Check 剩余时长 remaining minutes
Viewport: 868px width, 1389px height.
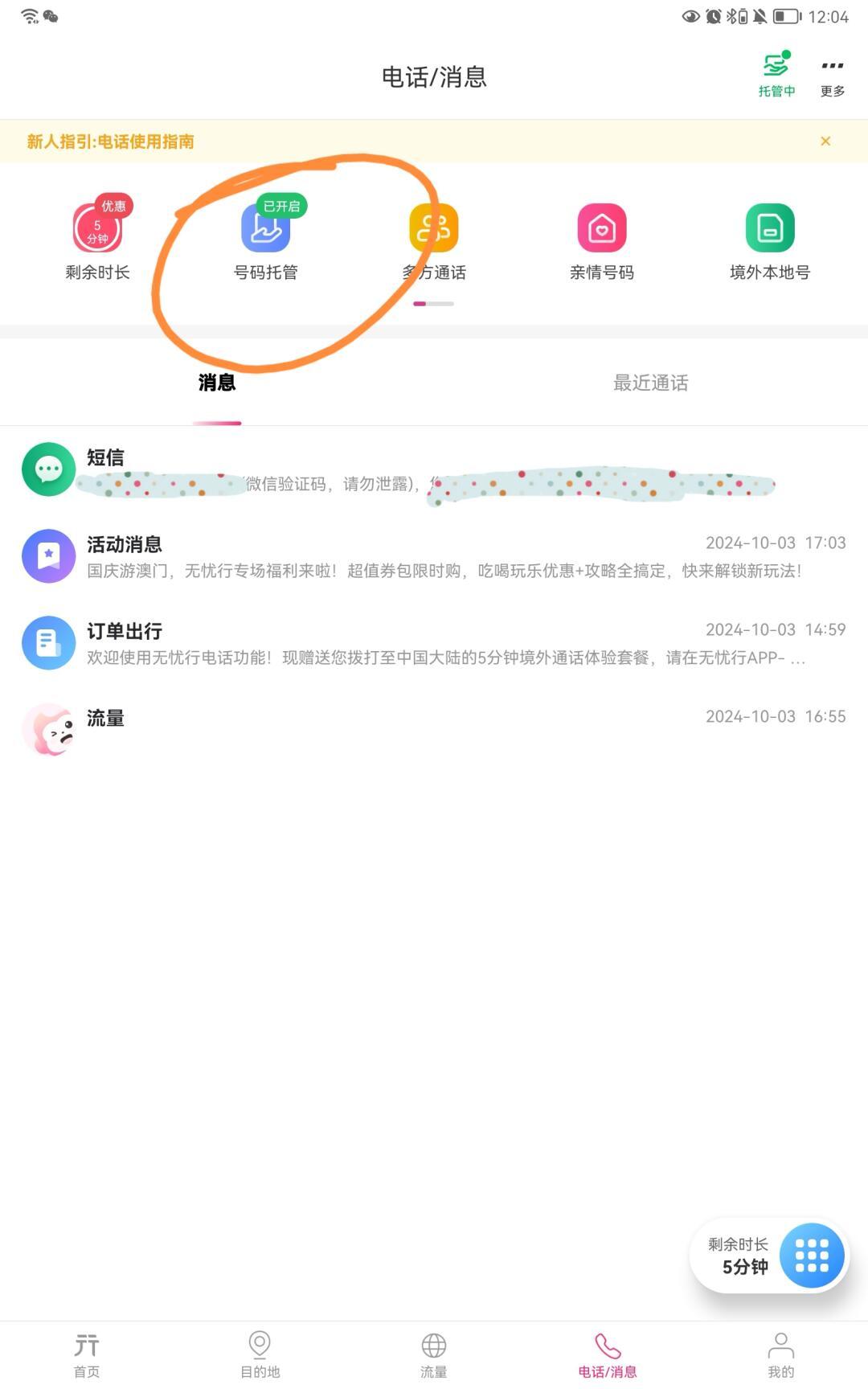[97, 239]
